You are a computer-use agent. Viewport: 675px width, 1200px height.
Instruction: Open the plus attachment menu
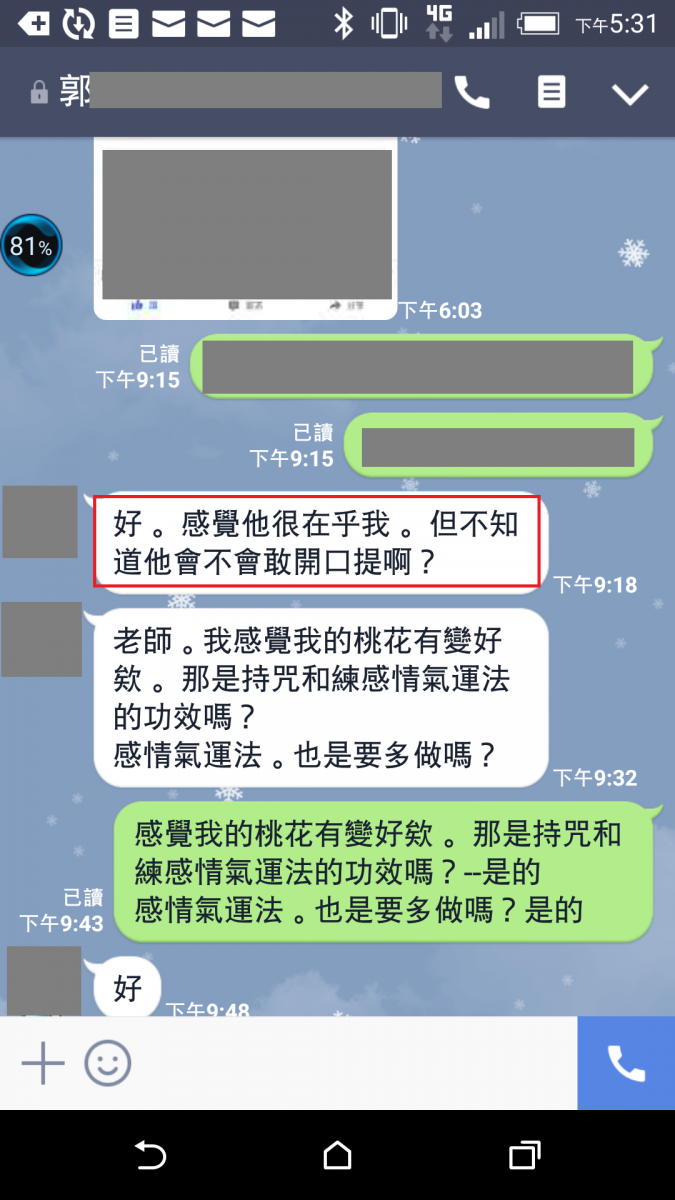click(x=43, y=1063)
